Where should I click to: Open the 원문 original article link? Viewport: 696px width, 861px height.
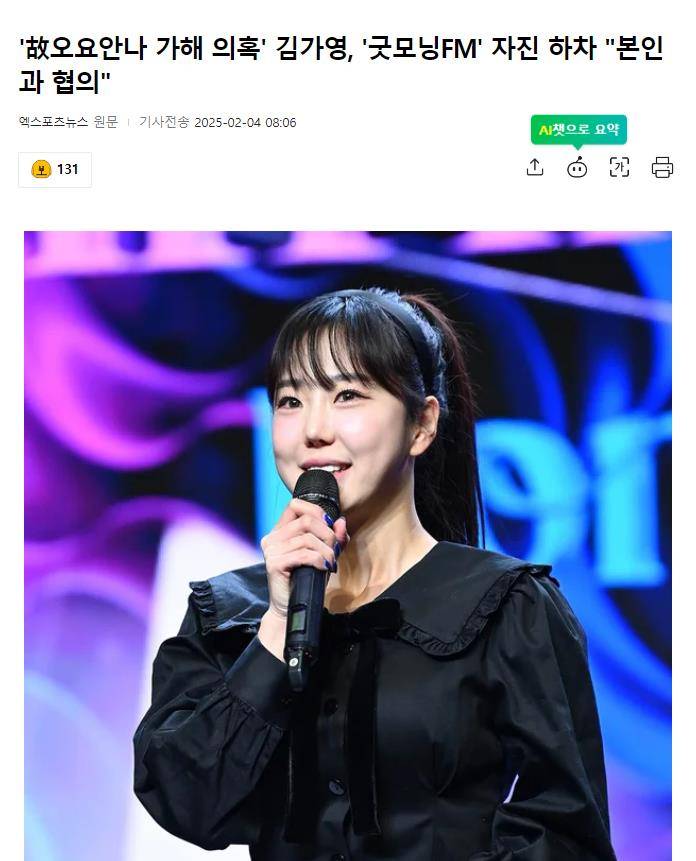coord(106,122)
